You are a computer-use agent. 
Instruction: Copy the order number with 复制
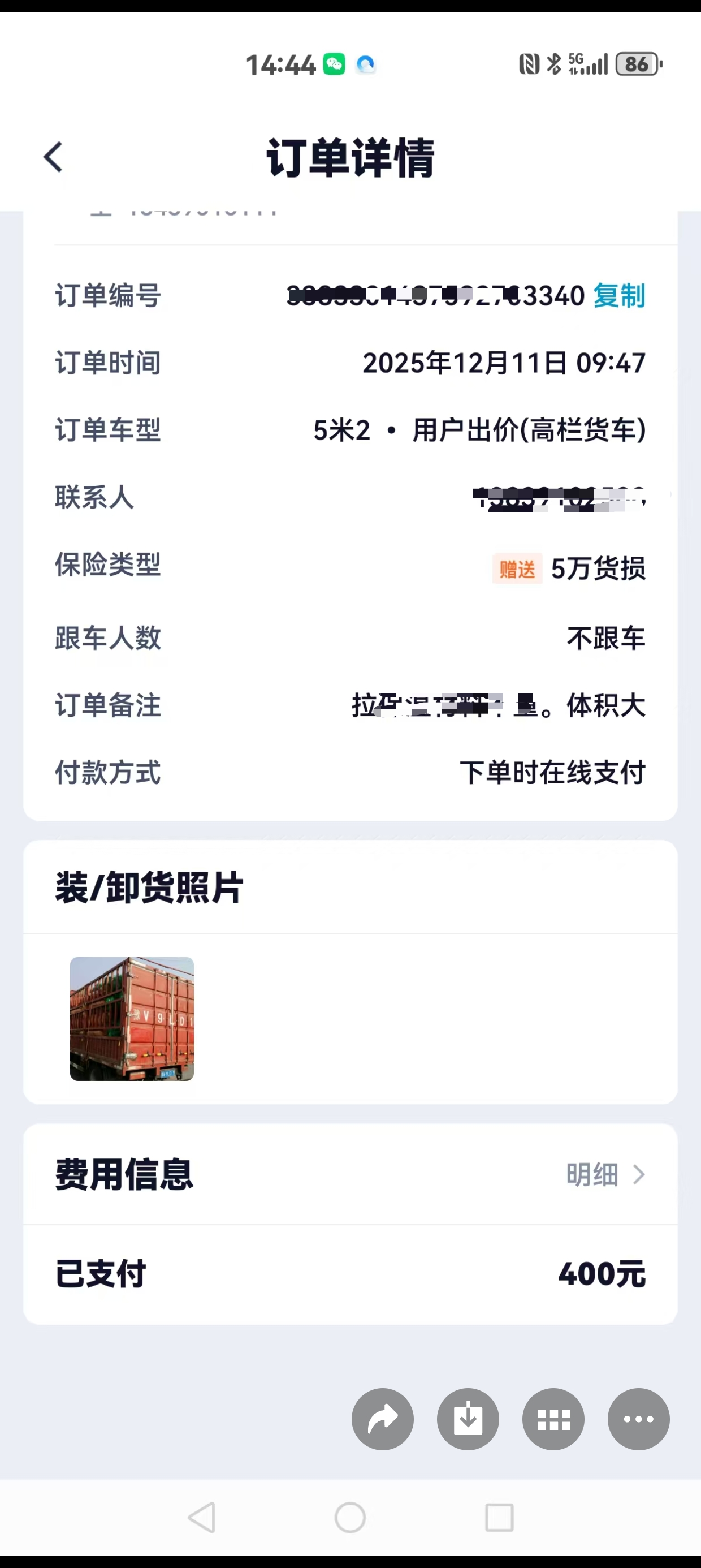point(619,296)
